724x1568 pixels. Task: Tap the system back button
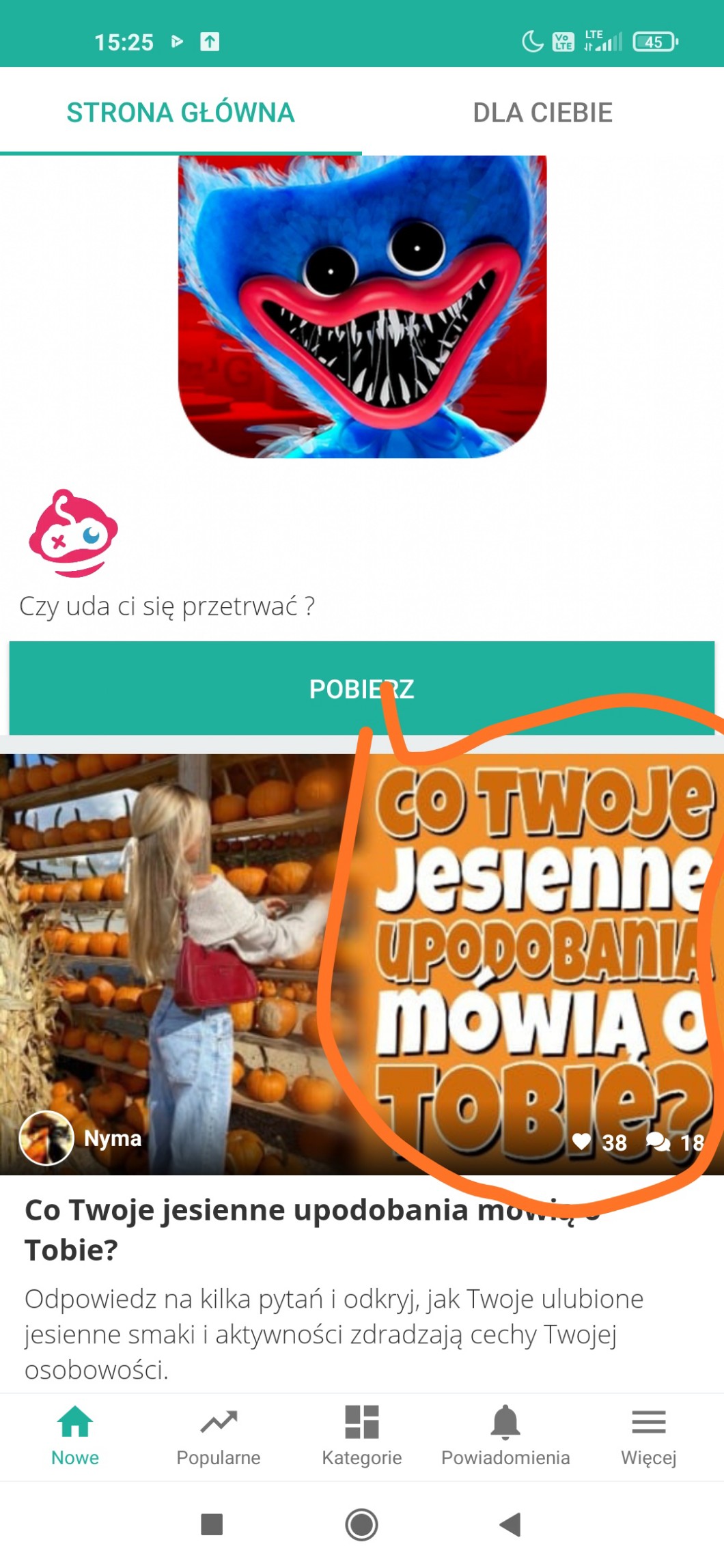[510, 1524]
